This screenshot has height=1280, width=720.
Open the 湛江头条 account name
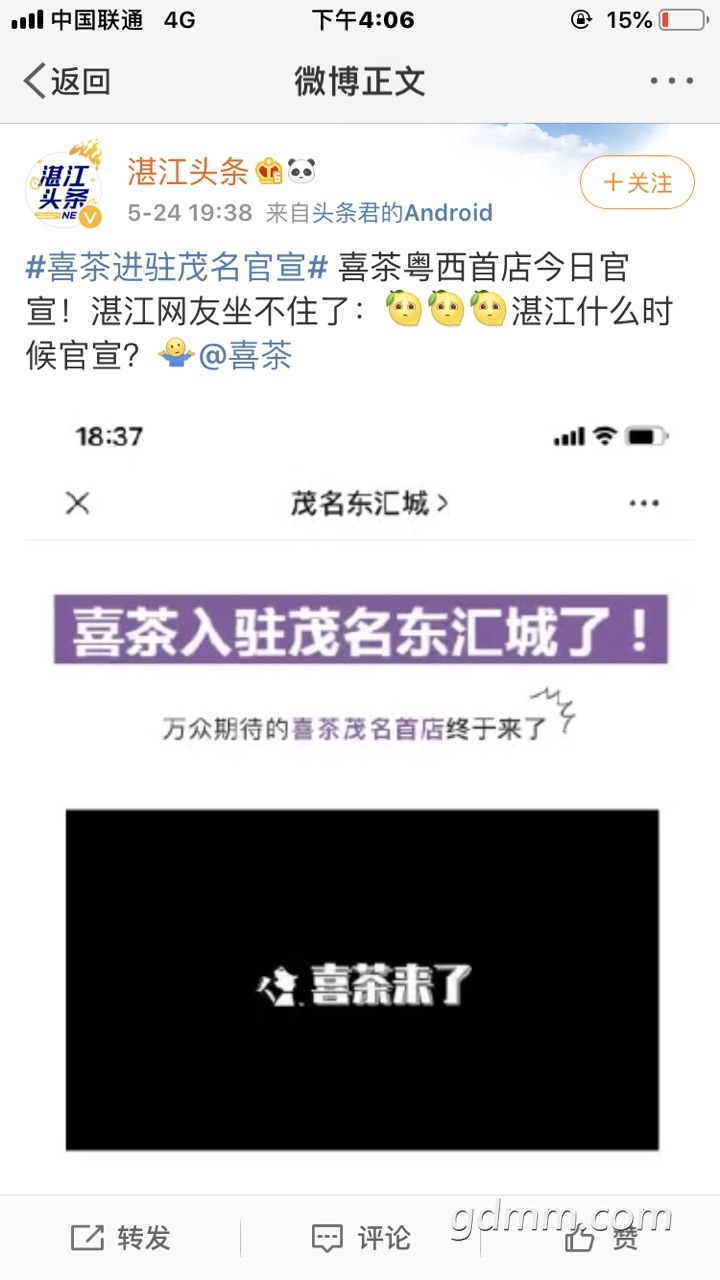click(188, 172)
